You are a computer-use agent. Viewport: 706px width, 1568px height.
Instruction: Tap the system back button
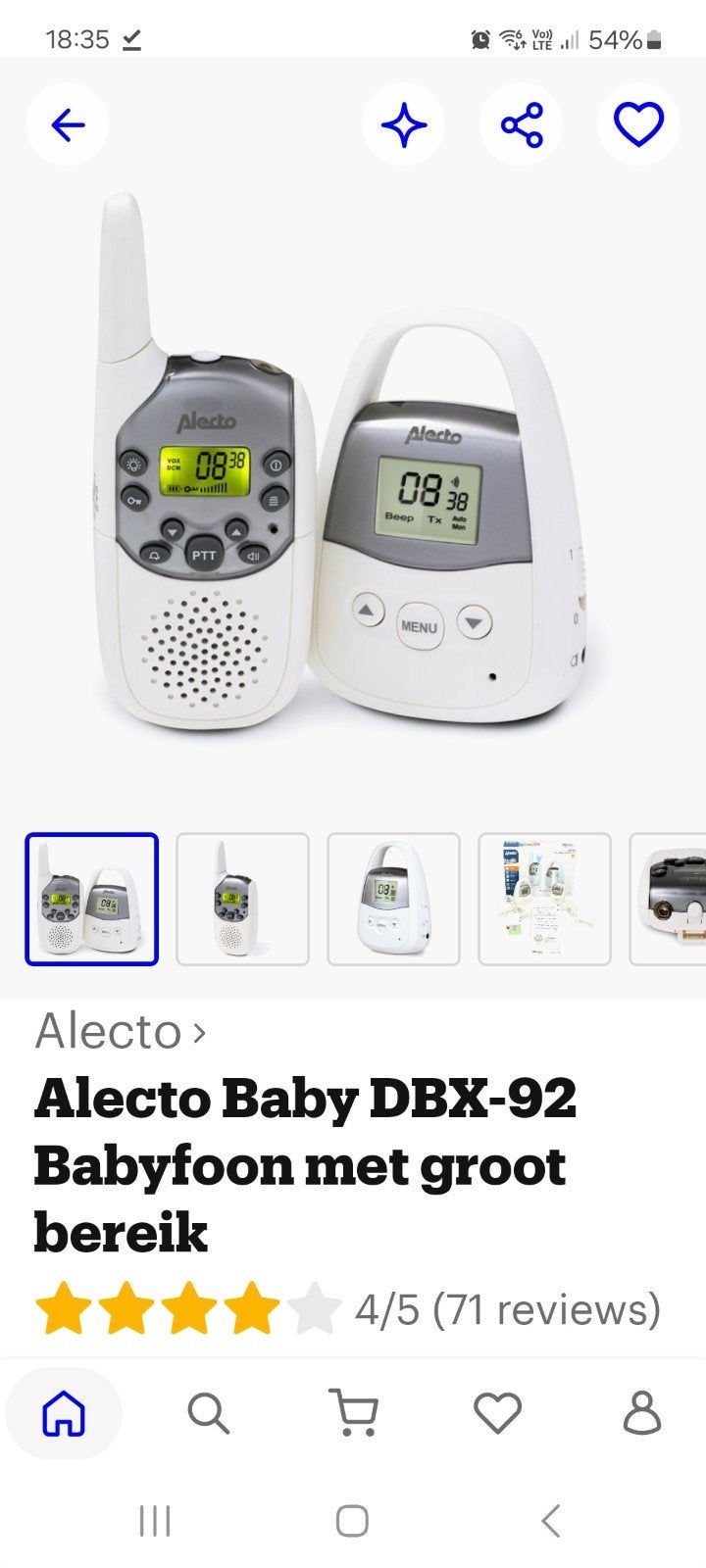coord(551,1521)
